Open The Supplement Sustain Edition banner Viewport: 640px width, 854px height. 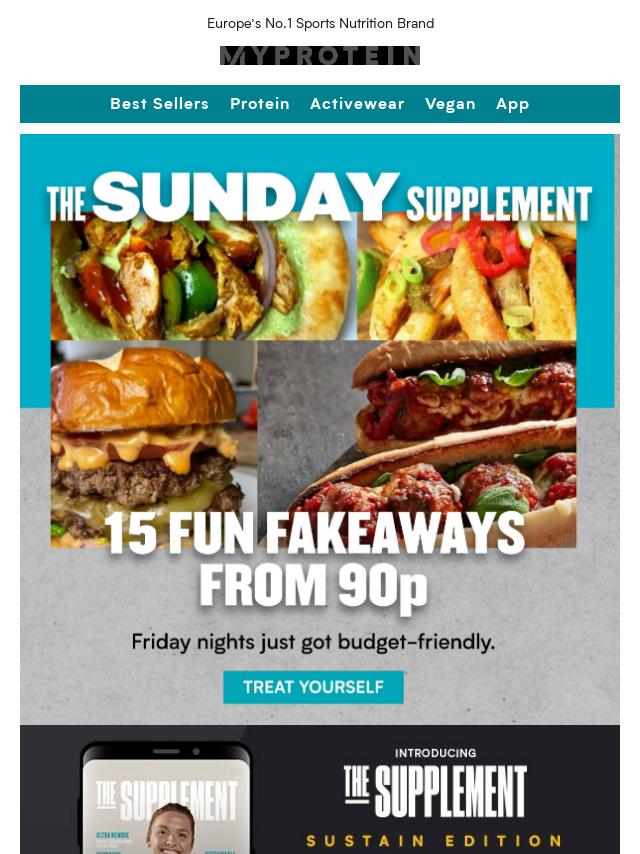tap(320, 790)
